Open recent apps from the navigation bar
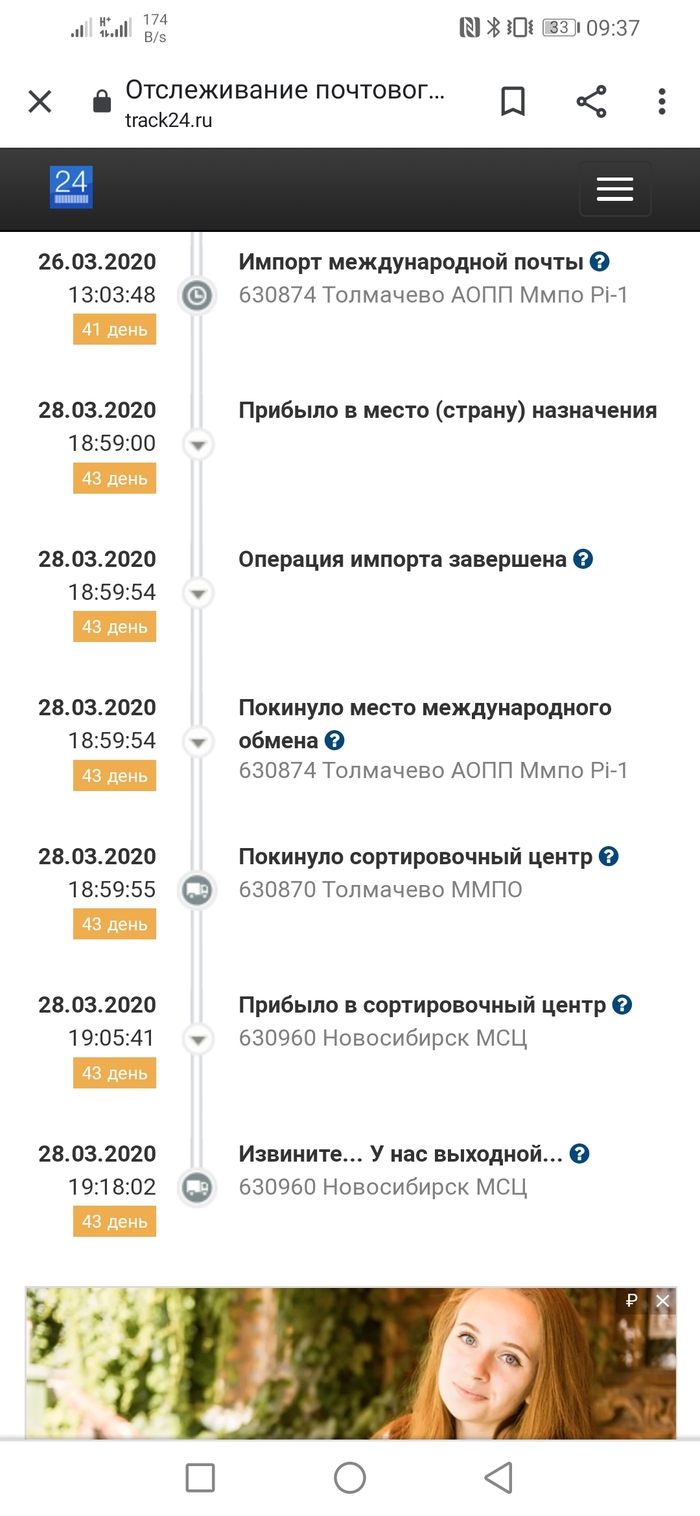 [x=201, y=1478]
